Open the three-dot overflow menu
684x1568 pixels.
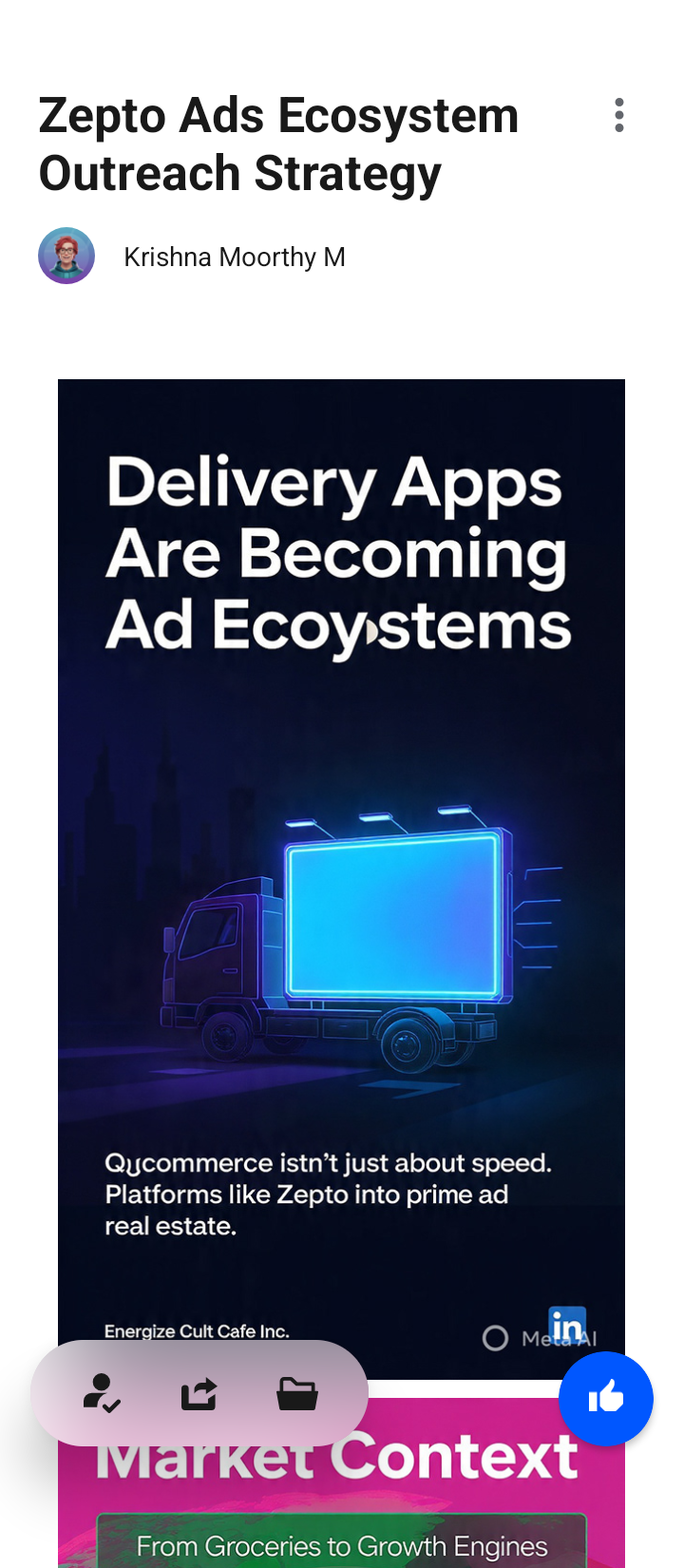pos(619,116)
